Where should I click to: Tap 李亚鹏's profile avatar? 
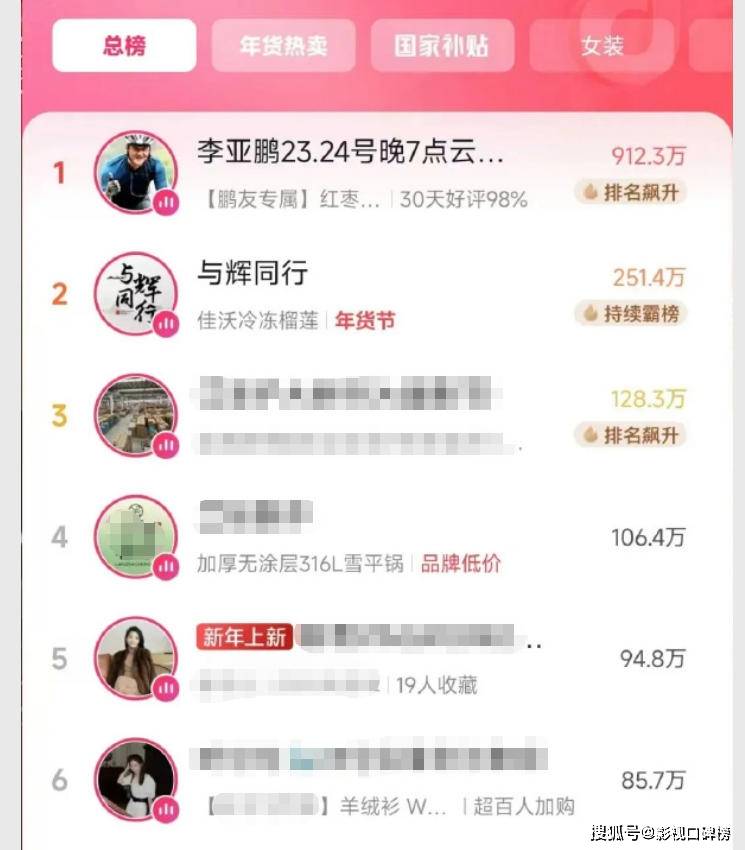click(x=135, y=171)
